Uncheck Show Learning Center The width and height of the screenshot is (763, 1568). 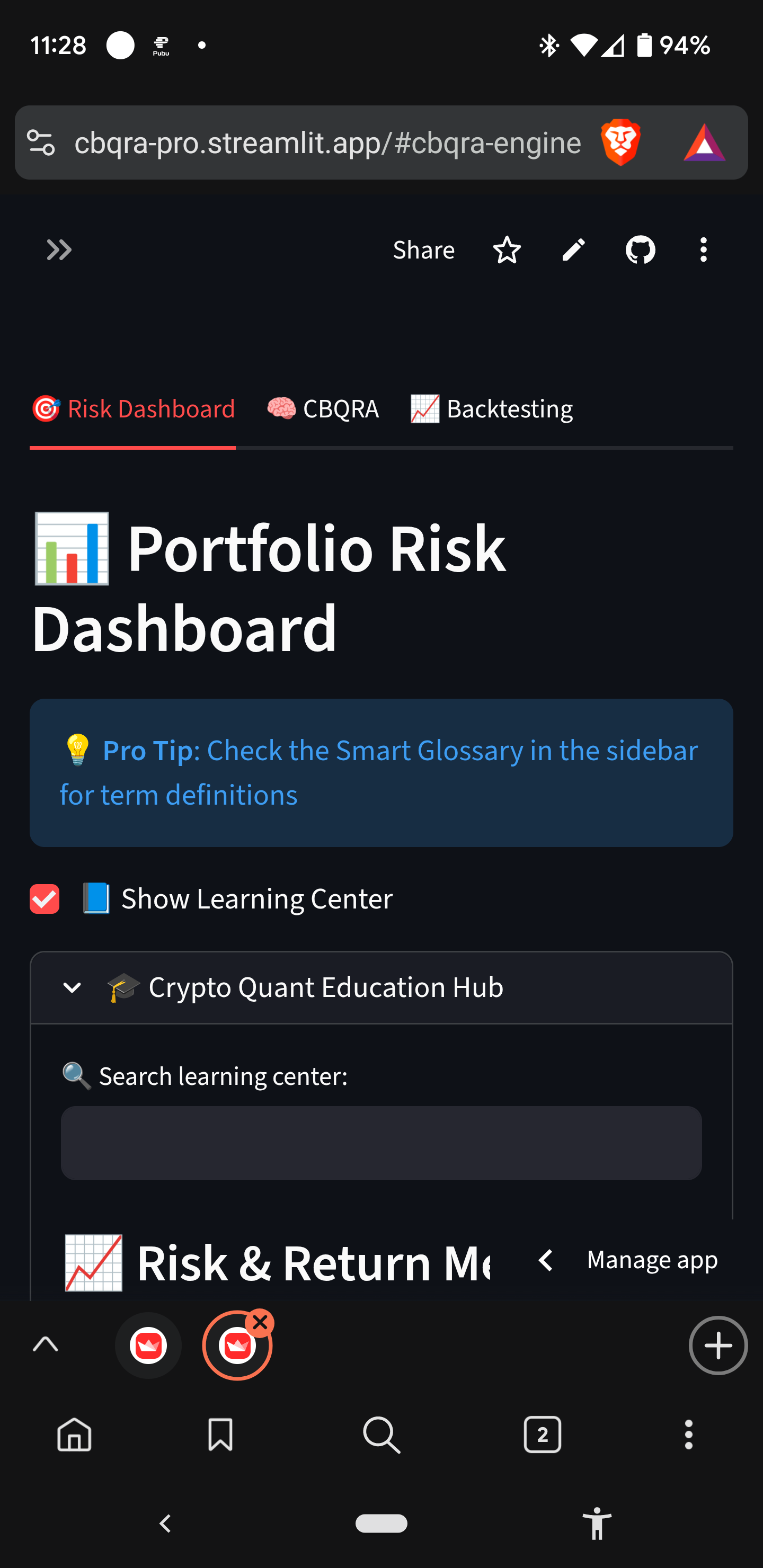[45, 899]
